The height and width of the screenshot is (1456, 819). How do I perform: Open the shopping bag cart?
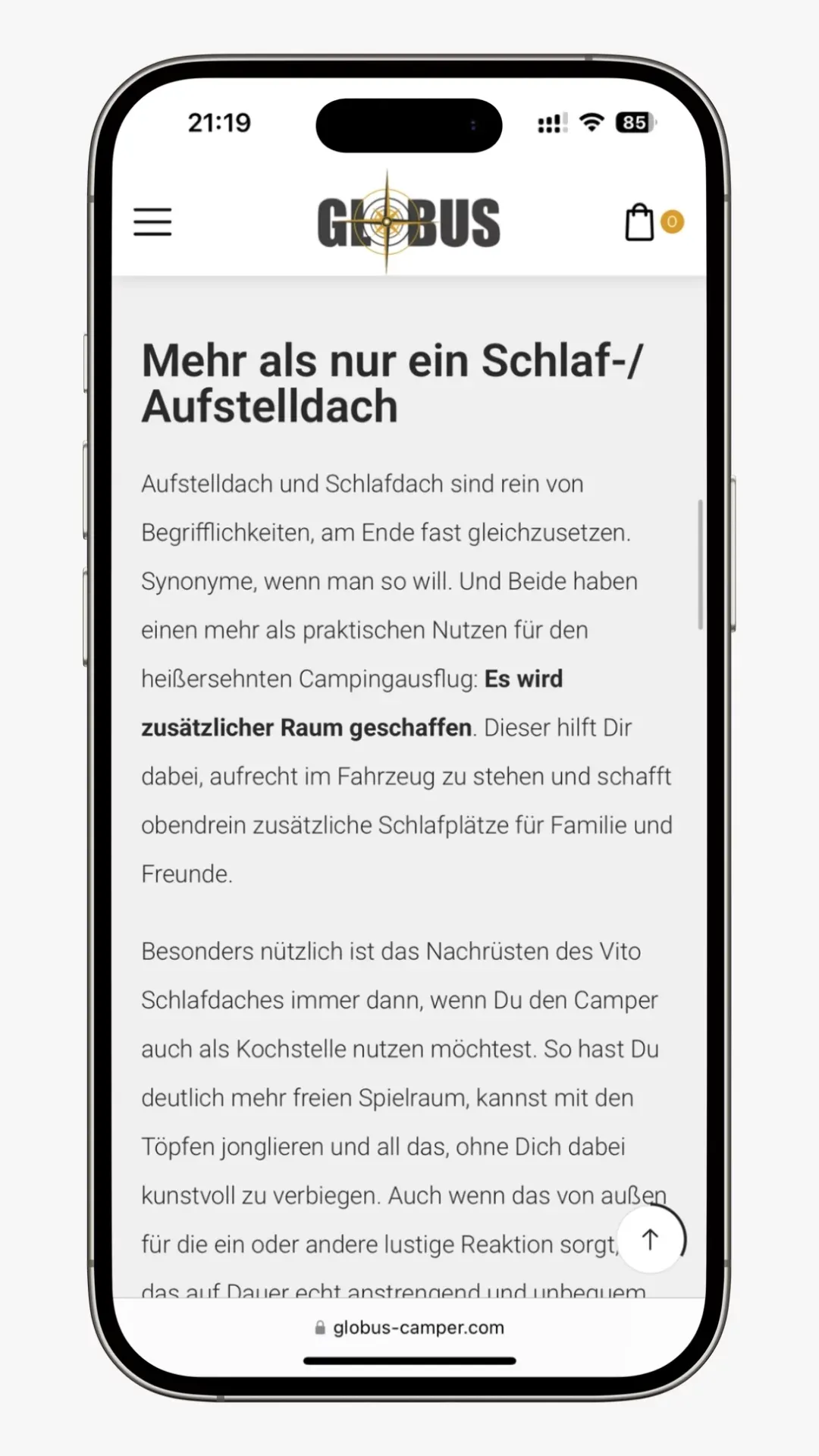(x=639, y=222)
